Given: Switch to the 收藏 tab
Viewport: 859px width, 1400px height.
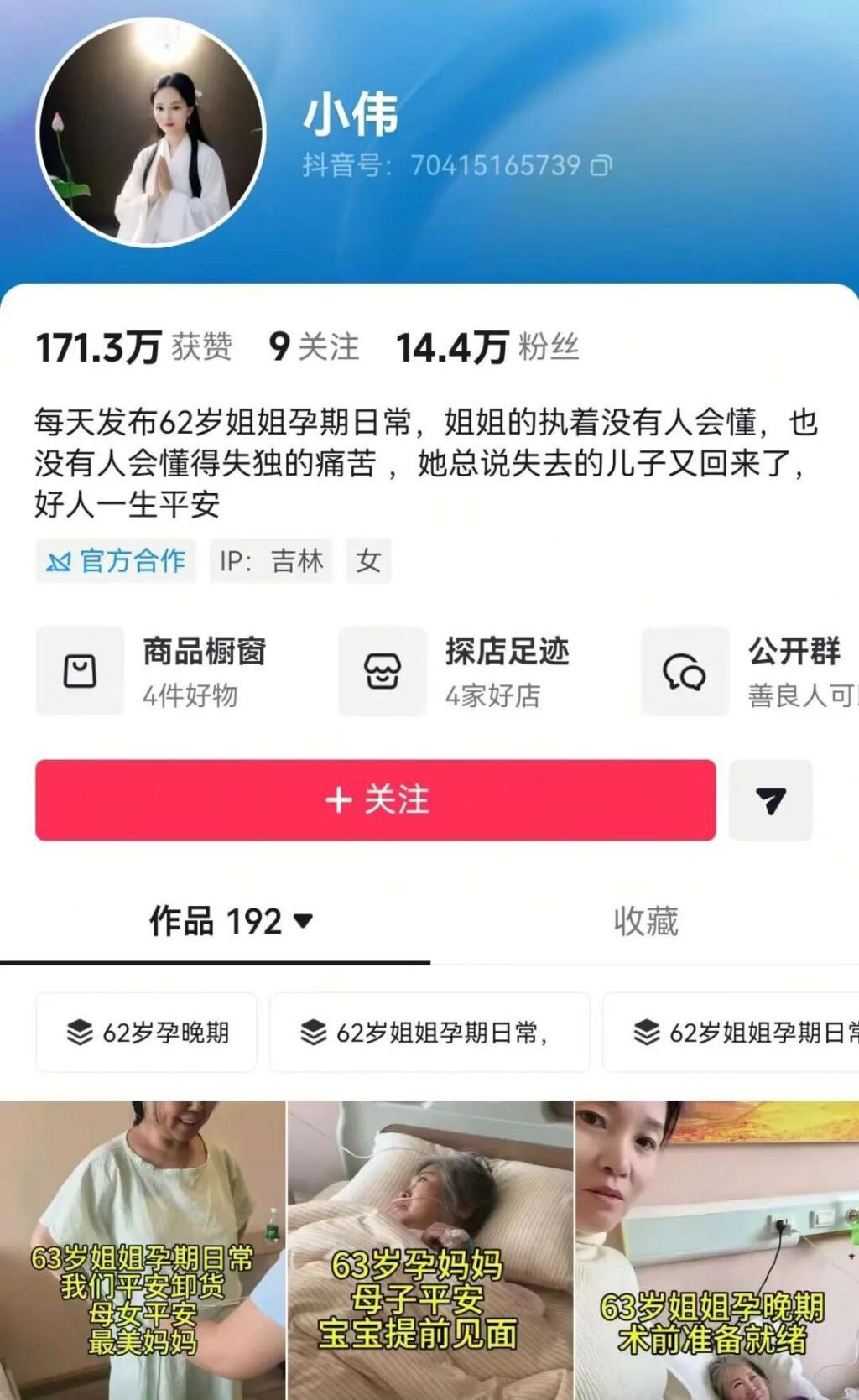Looking at the screenshot, I should (x=645, y=921).
